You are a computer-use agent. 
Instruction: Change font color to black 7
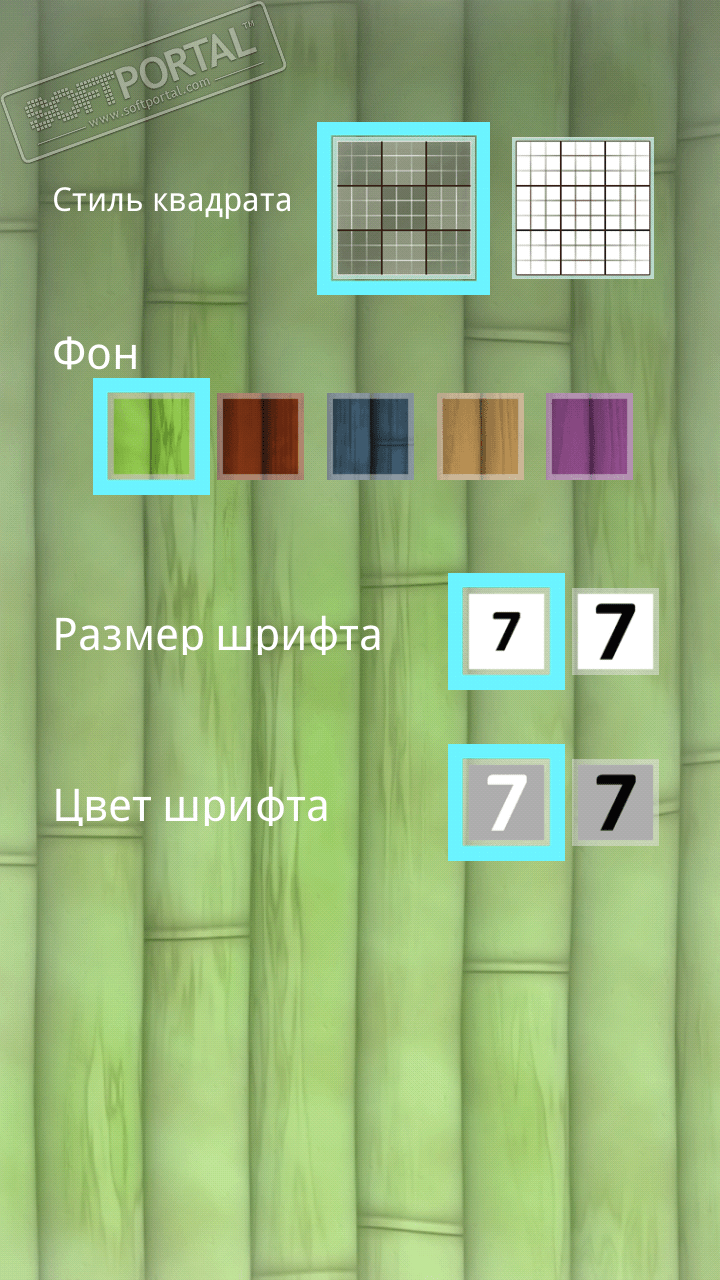pos(615,802)
